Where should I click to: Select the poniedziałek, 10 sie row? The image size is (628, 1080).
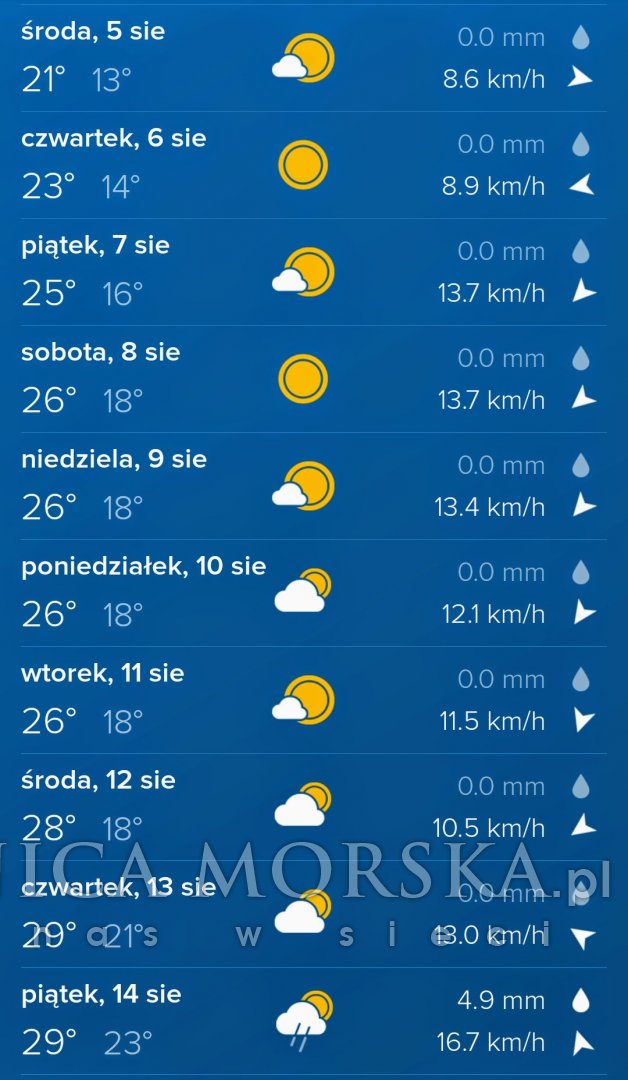pos(314,593)
